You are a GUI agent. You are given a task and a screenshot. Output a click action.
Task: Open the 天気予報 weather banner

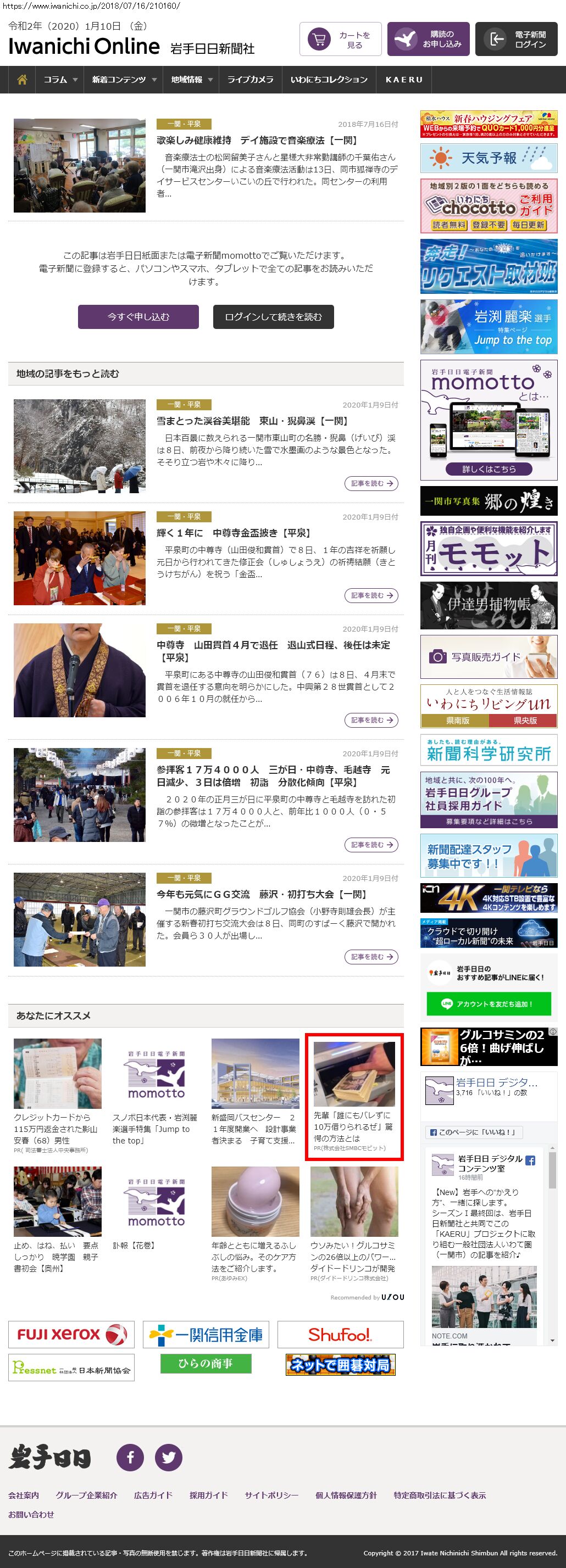pos(489,158)
